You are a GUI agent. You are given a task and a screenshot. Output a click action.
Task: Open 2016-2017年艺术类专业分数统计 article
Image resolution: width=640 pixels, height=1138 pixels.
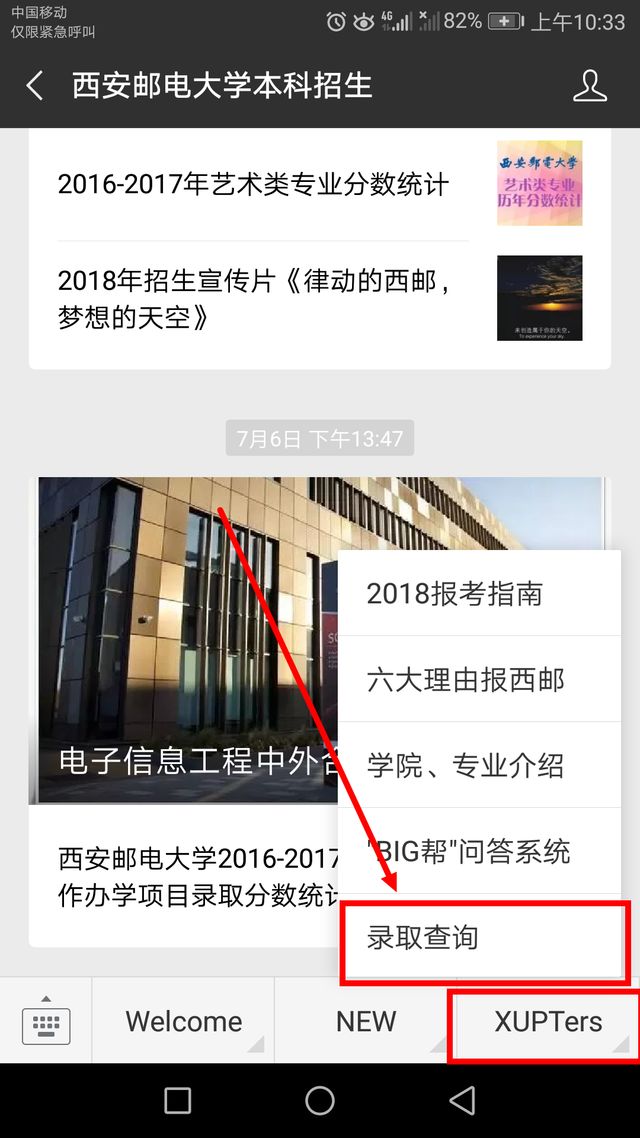click(253, 184)
